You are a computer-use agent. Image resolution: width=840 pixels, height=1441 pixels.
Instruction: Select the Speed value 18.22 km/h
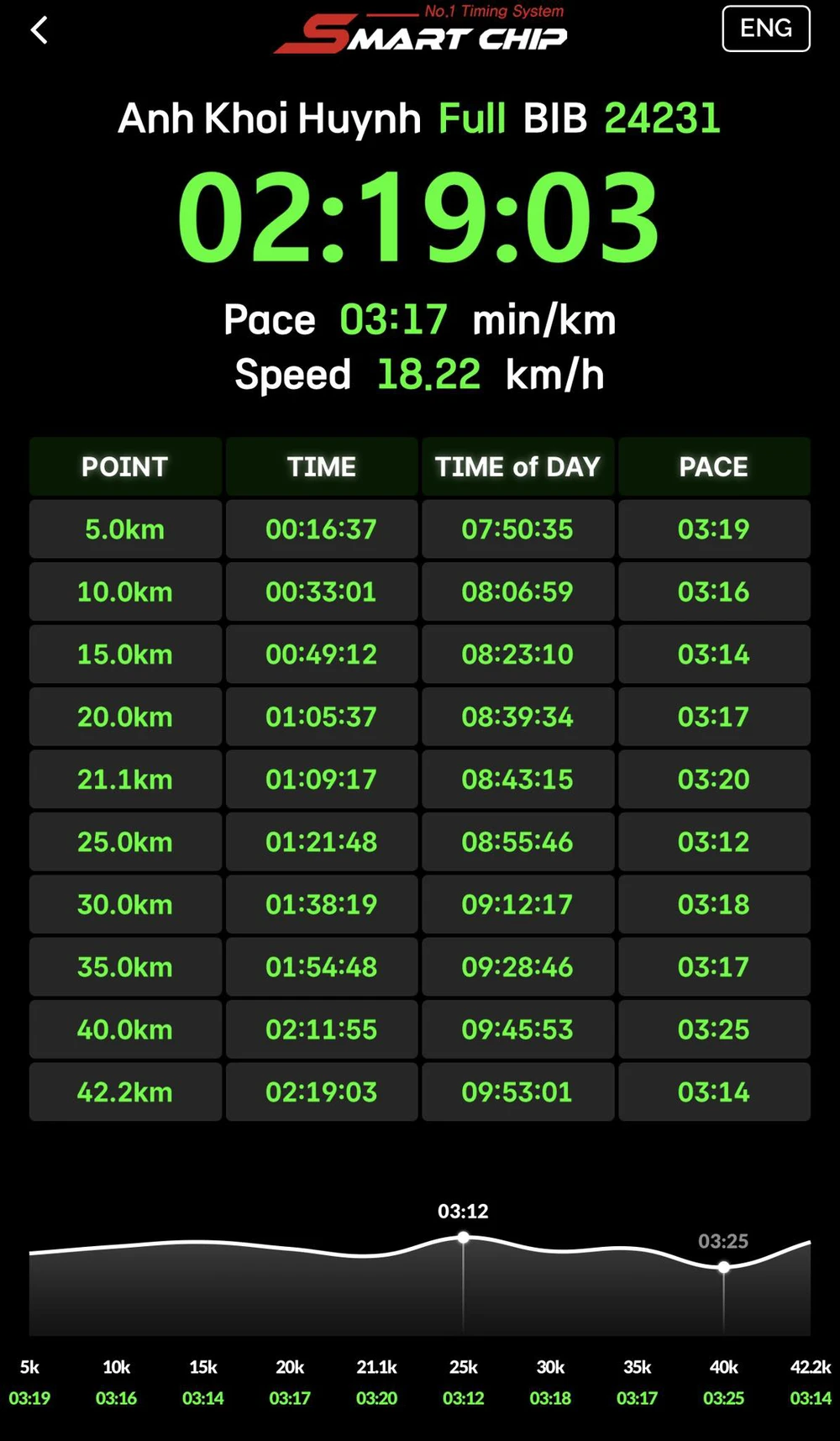coord(428,374)
